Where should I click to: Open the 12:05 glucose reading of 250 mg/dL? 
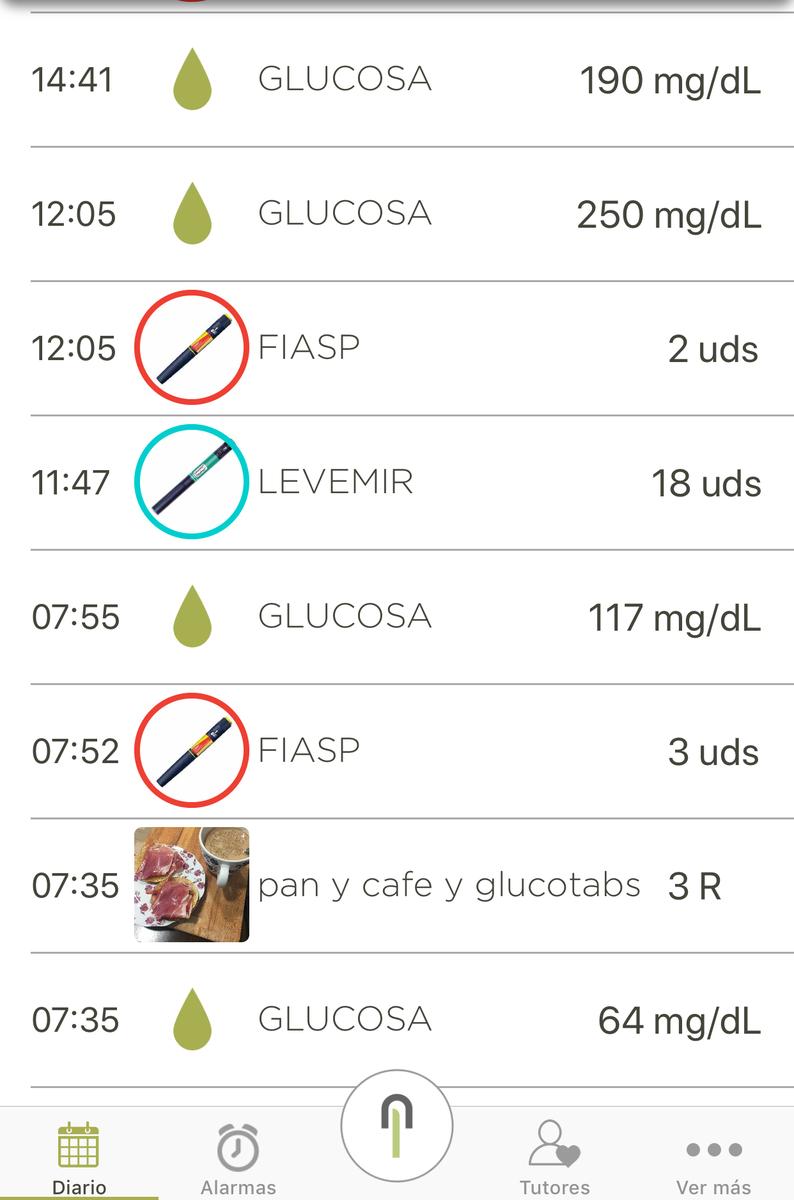pos(397,214)
